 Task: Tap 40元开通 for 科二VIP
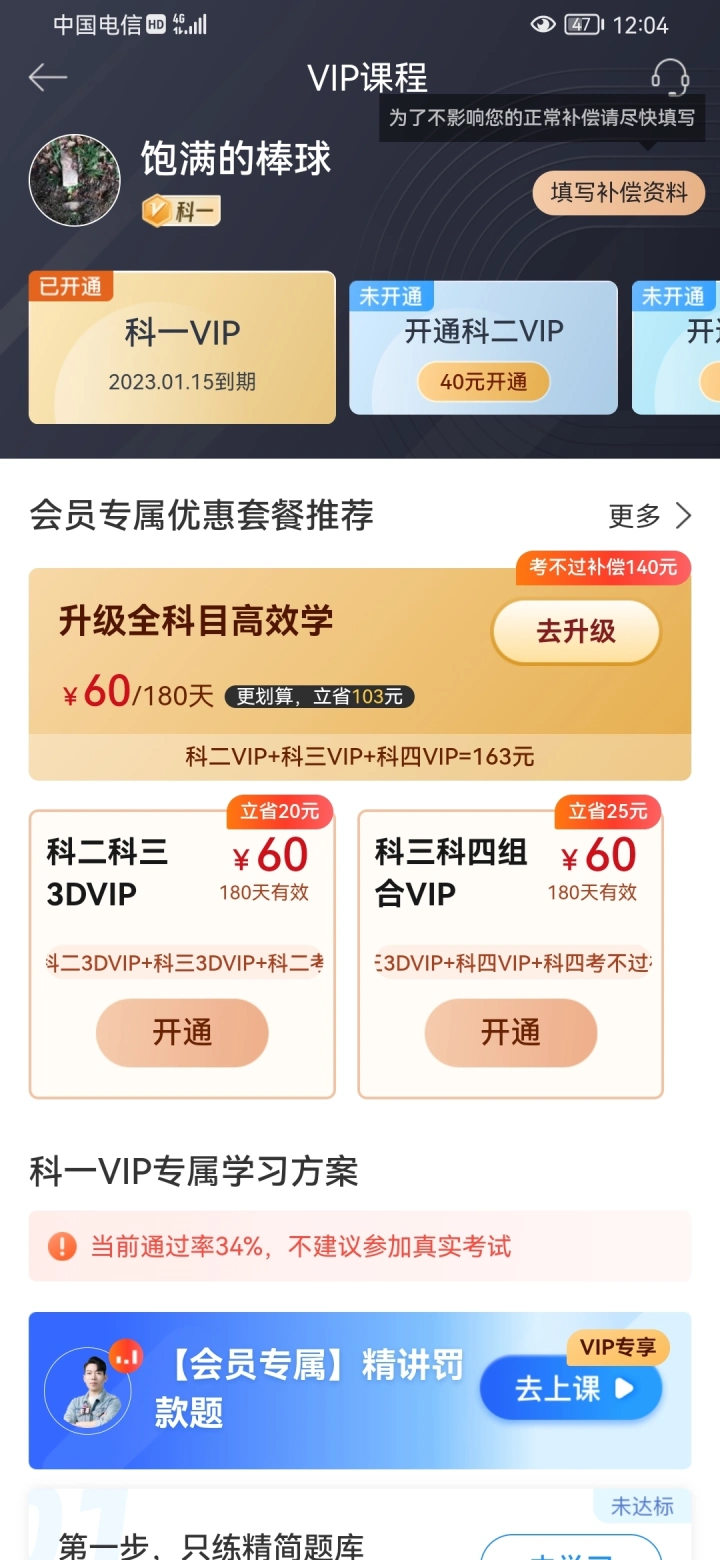(483, 382)
